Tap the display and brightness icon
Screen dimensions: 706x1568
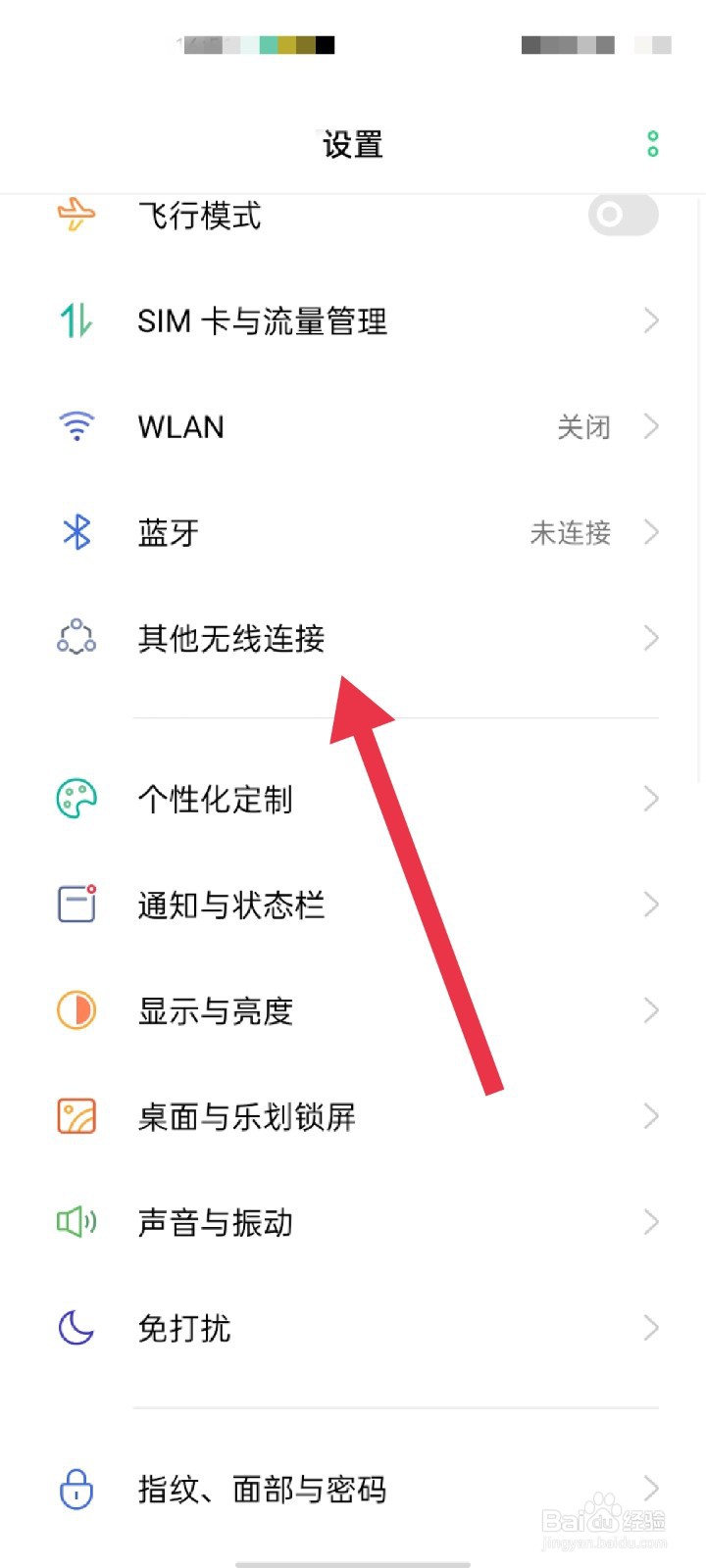click(76, 1010)
